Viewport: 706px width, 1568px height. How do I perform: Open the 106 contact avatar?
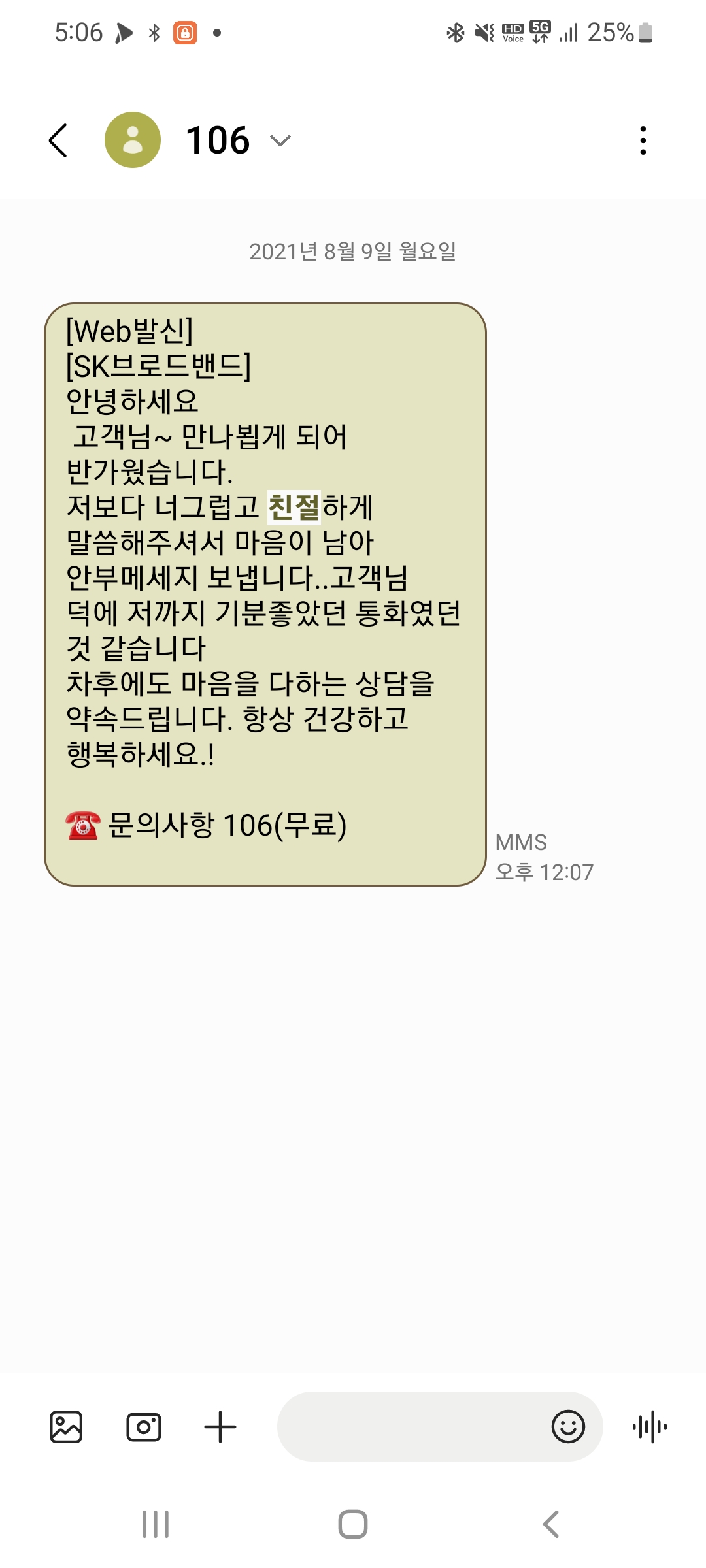(x=133, y=140)
